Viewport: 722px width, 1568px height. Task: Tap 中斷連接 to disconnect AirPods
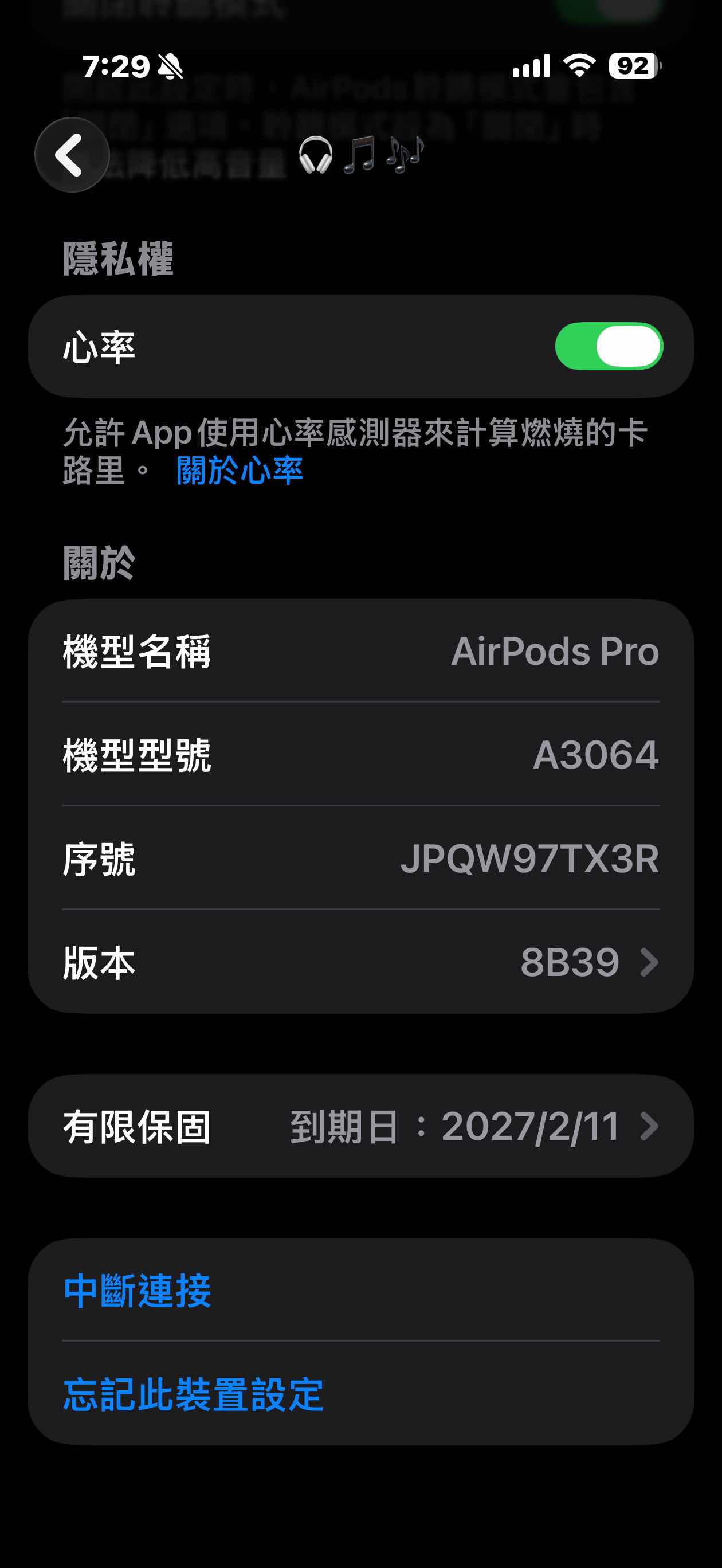coord(138,1289)
